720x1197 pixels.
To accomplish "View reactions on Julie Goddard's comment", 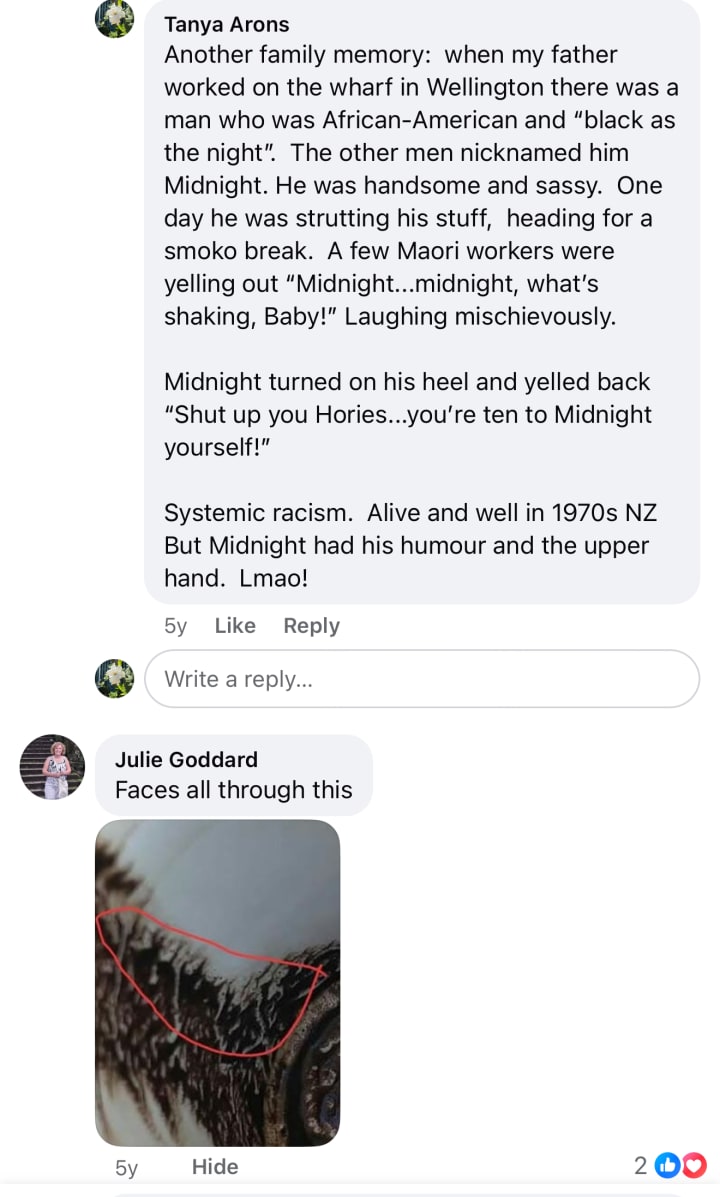I will [670, 1165].
